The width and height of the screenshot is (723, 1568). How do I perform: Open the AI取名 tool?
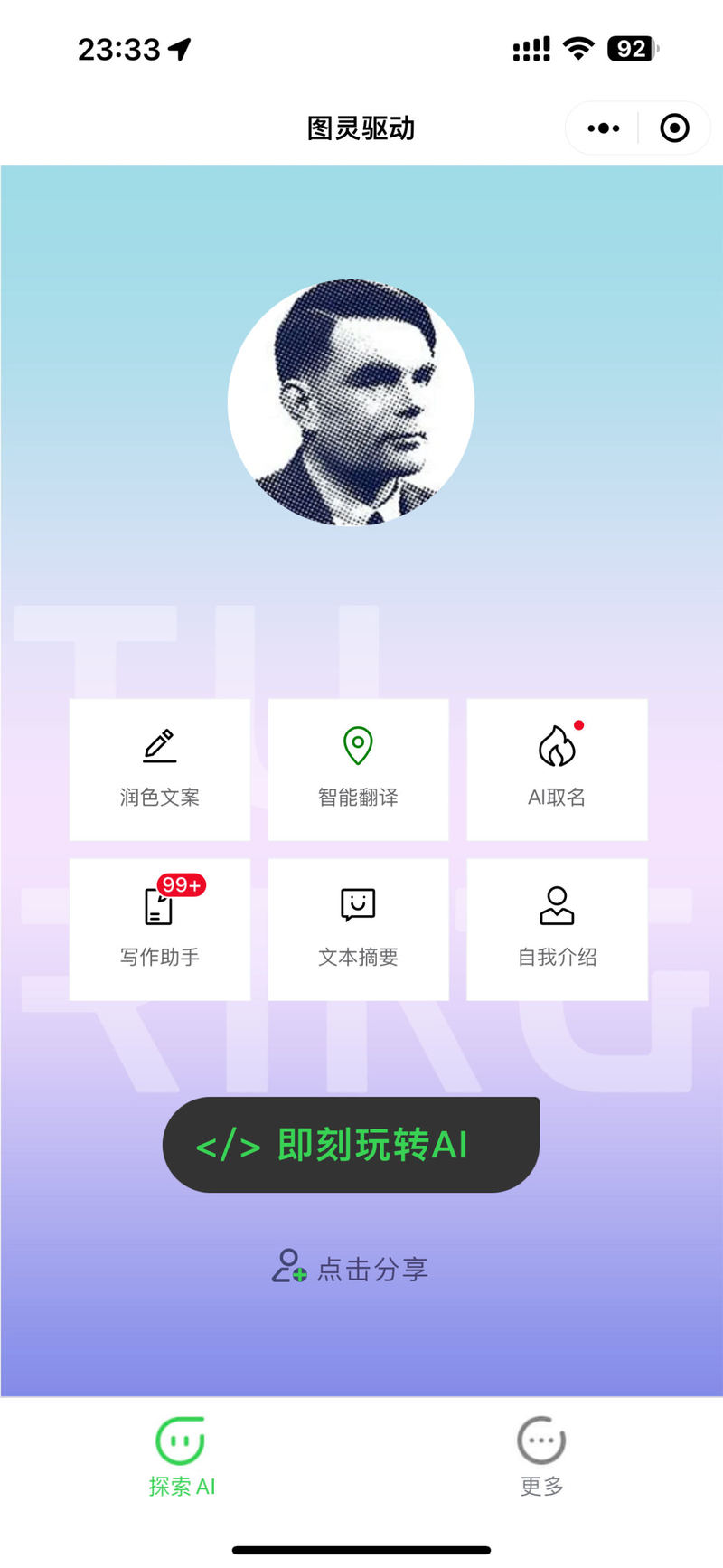(557, 770)
